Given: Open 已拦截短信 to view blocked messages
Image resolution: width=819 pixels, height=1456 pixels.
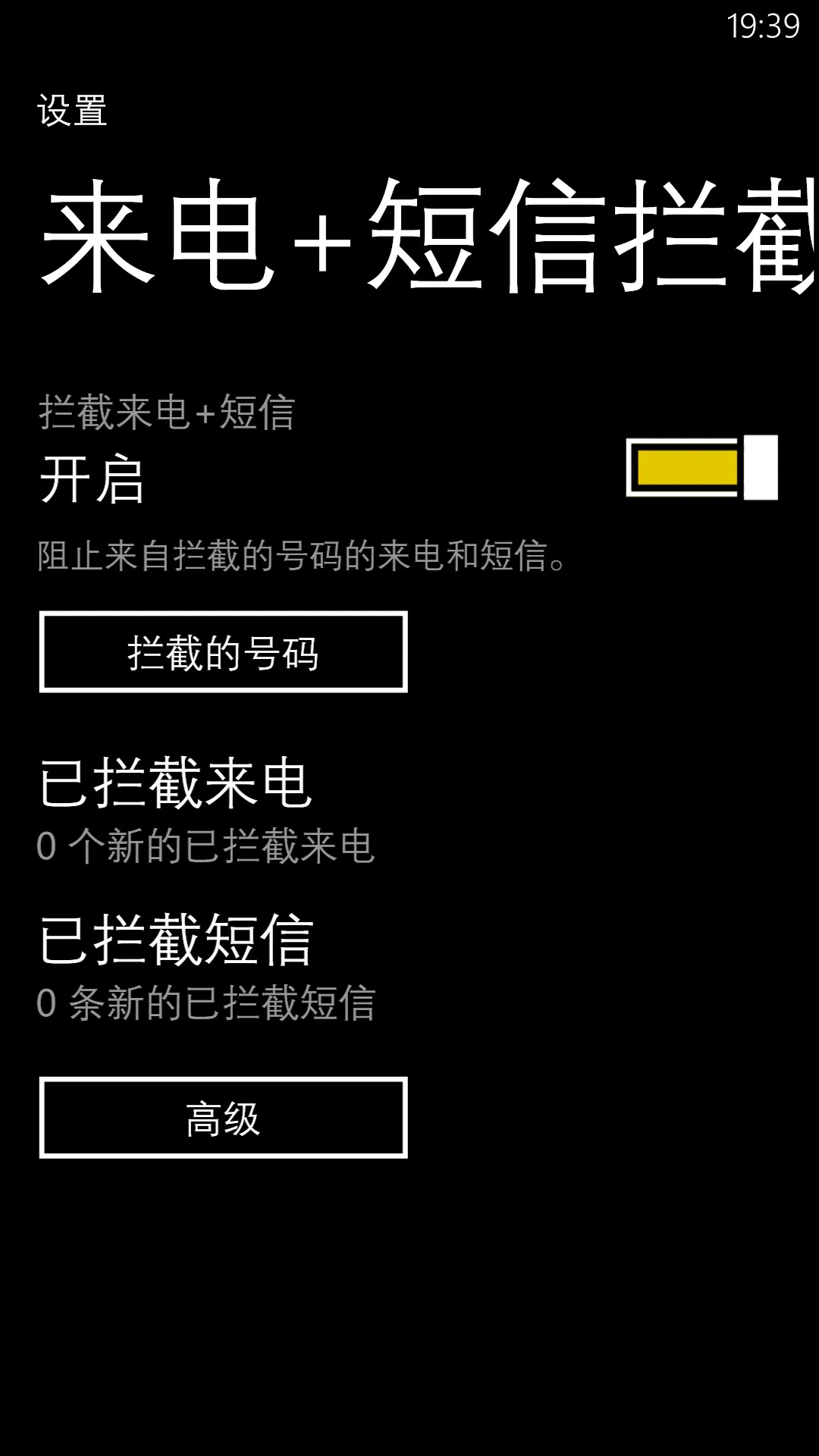Looking at the screenshot, I should (206, 968).
